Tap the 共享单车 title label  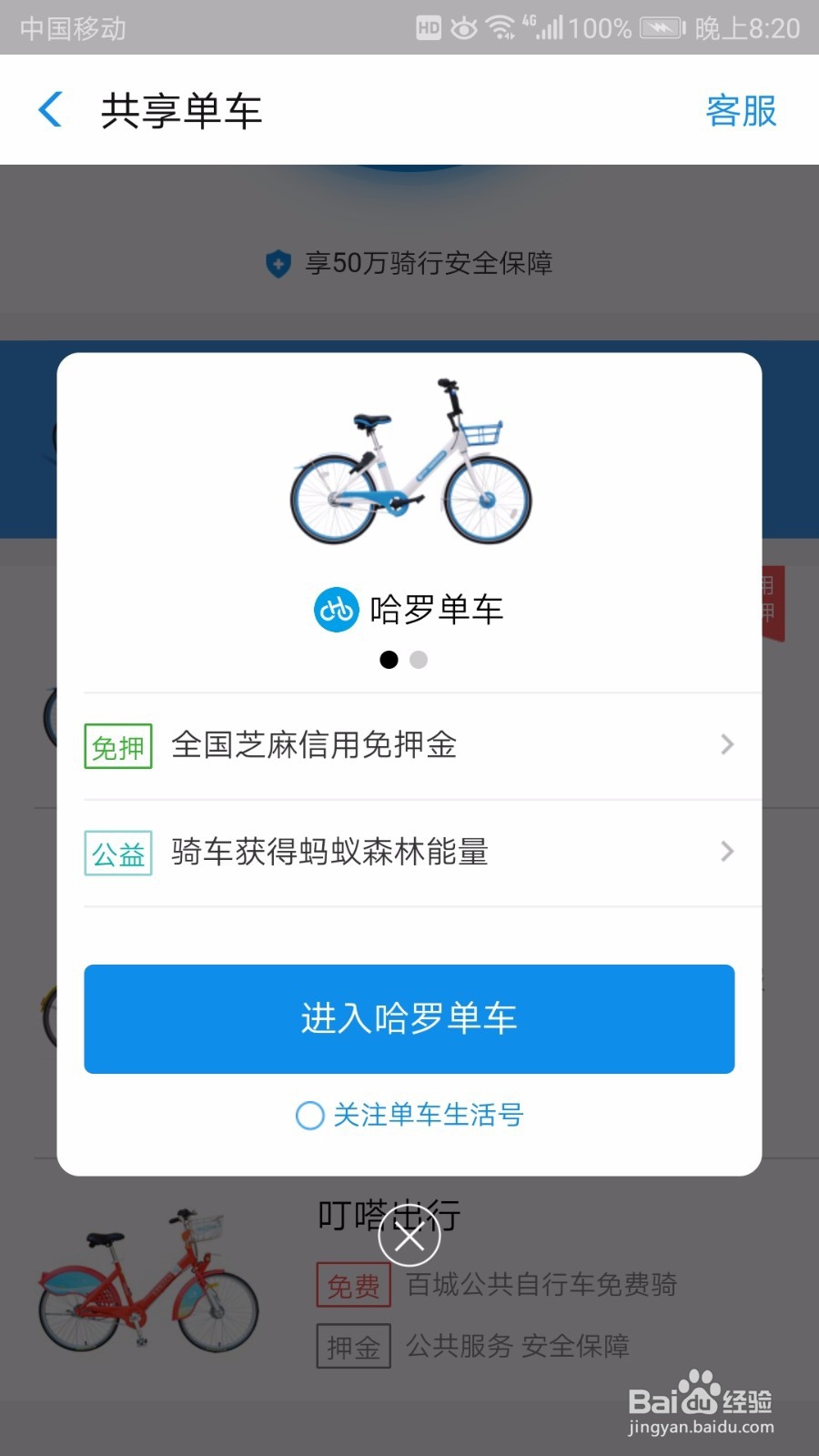coord(180,109)
